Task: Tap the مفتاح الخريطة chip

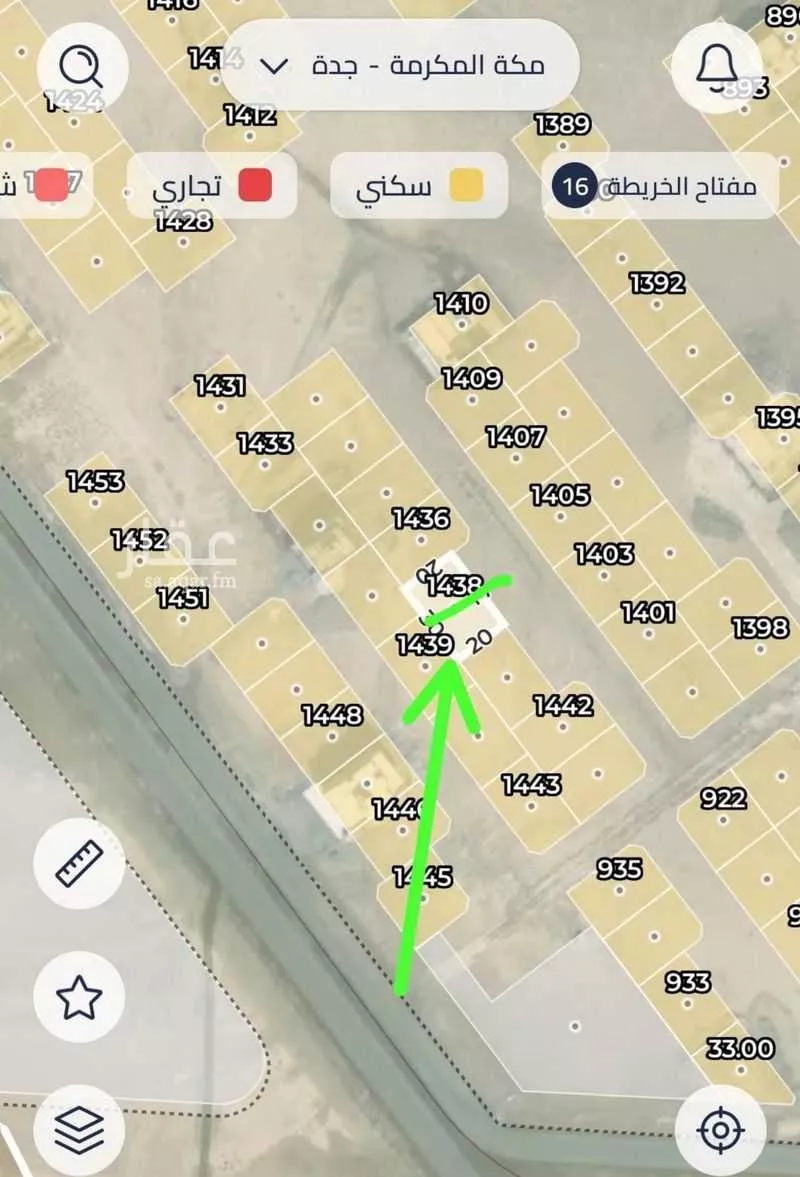Action: pyautogui.click(x=660, y=186)
